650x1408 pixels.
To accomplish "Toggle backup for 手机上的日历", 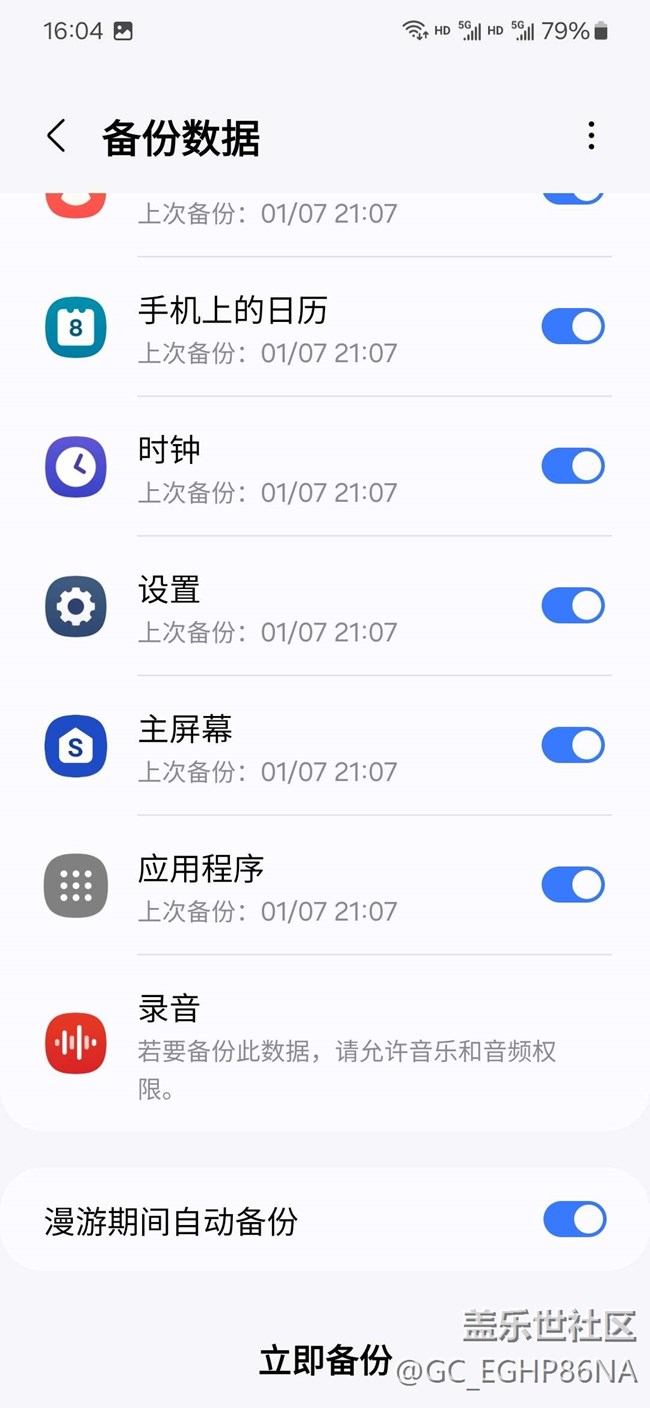I will [x=573, y=326].
